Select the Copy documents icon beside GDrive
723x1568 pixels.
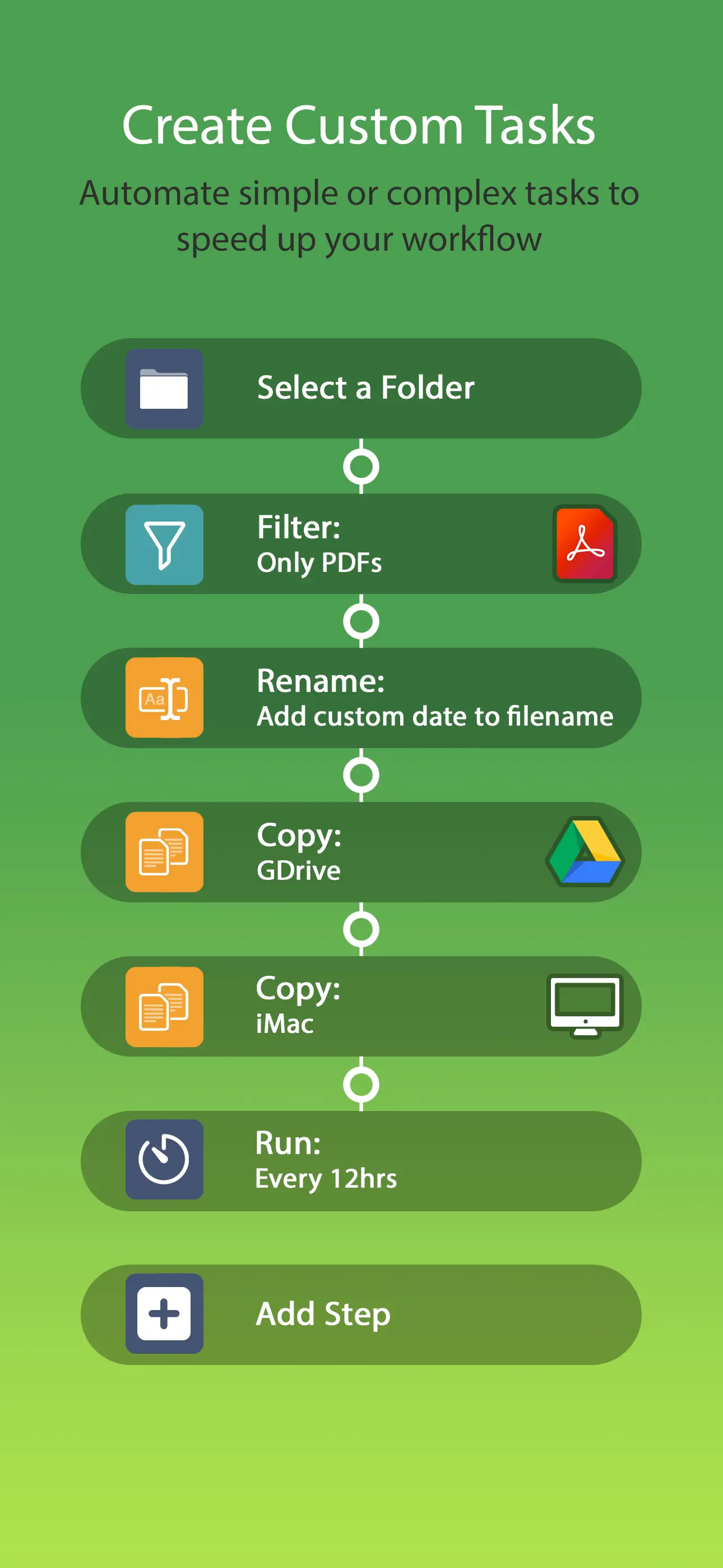[163, 852]
